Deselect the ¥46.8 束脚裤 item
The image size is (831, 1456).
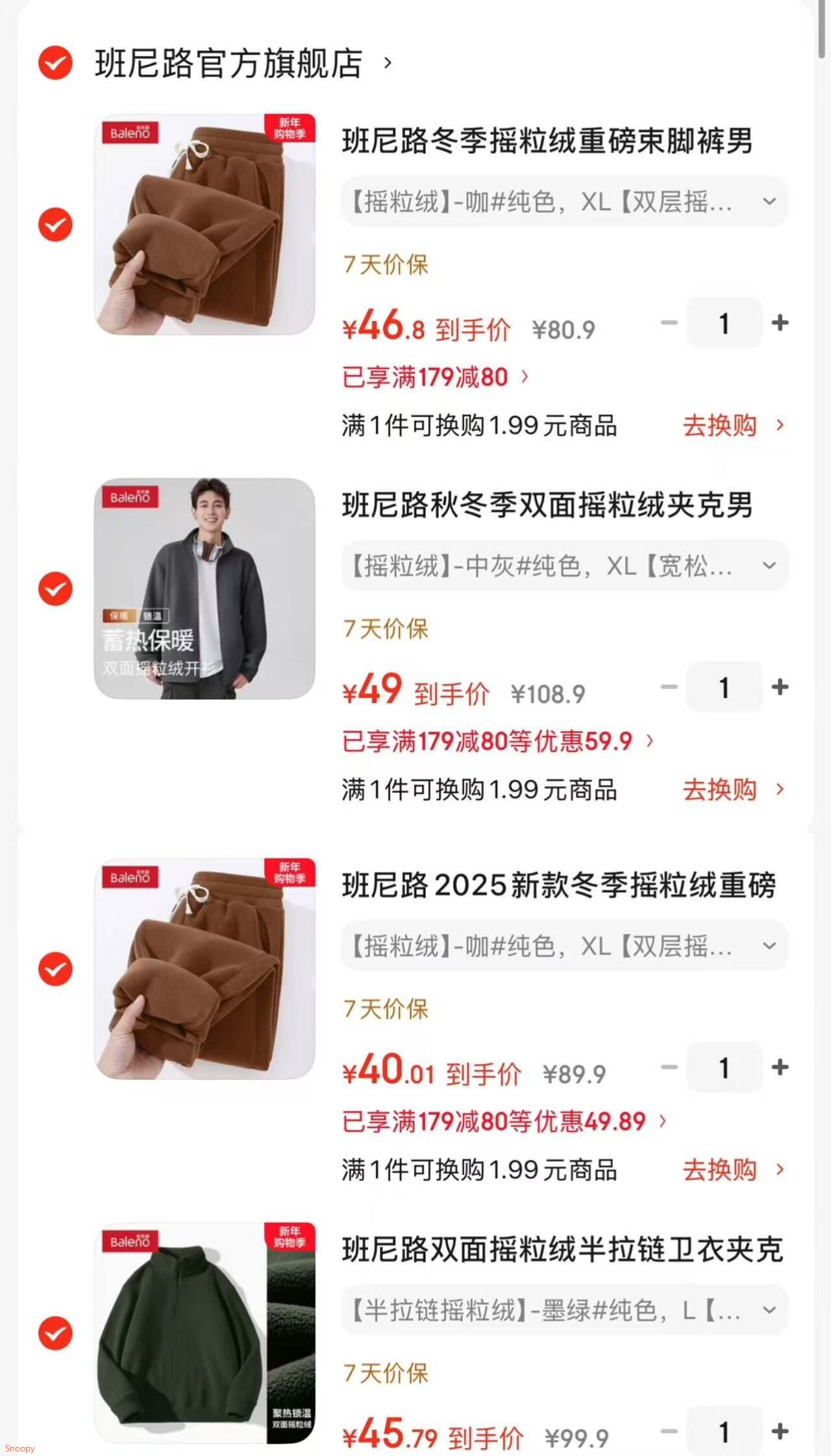(x=55, y=224)
